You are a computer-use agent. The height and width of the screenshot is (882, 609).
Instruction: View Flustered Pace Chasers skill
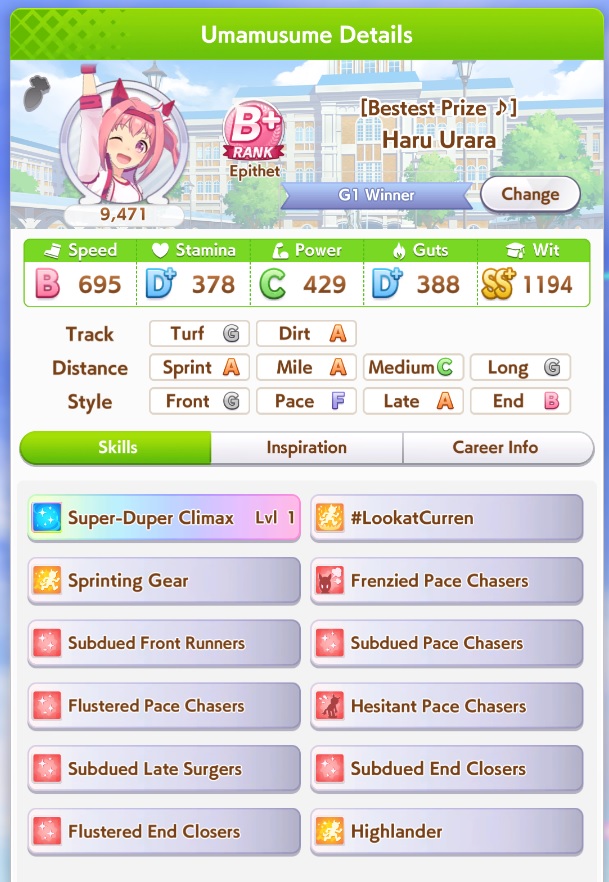(164, 706)
